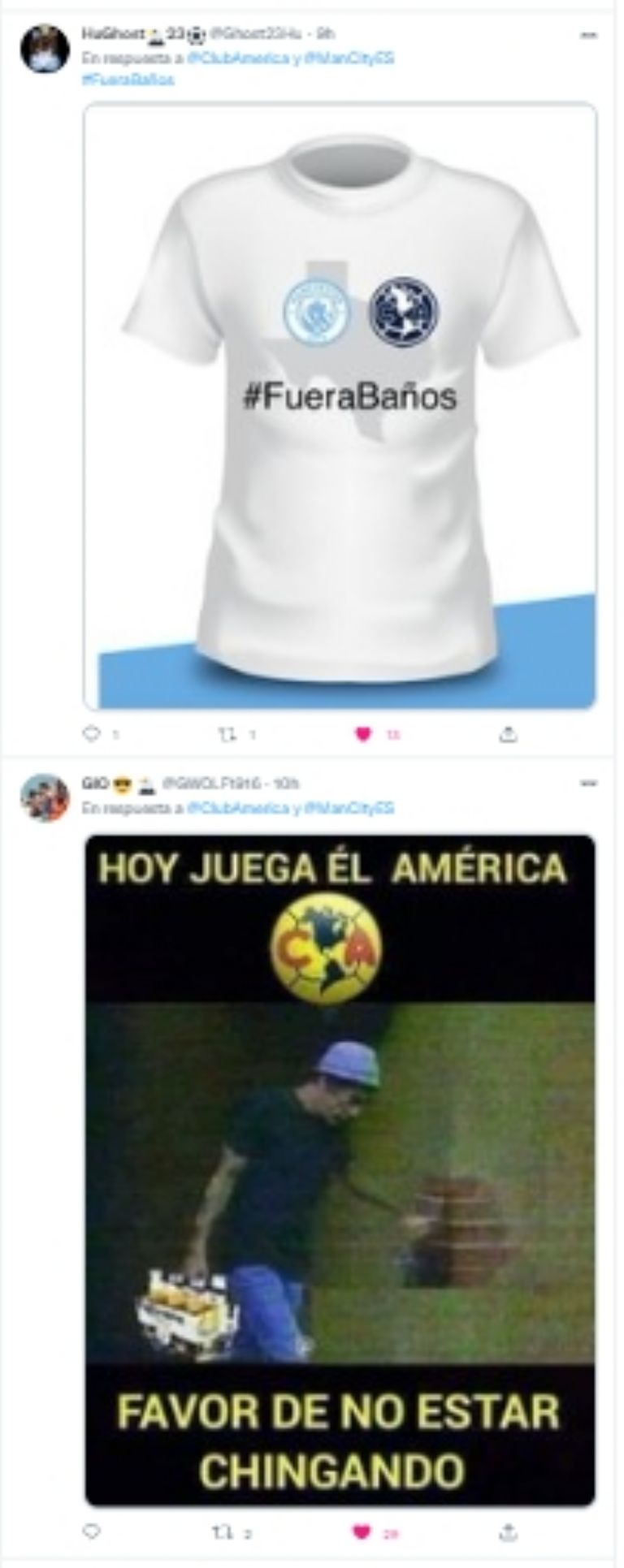Reply to HaGhost's tweet
Screen dimensions: 624x1568
[x=92, y=734]
